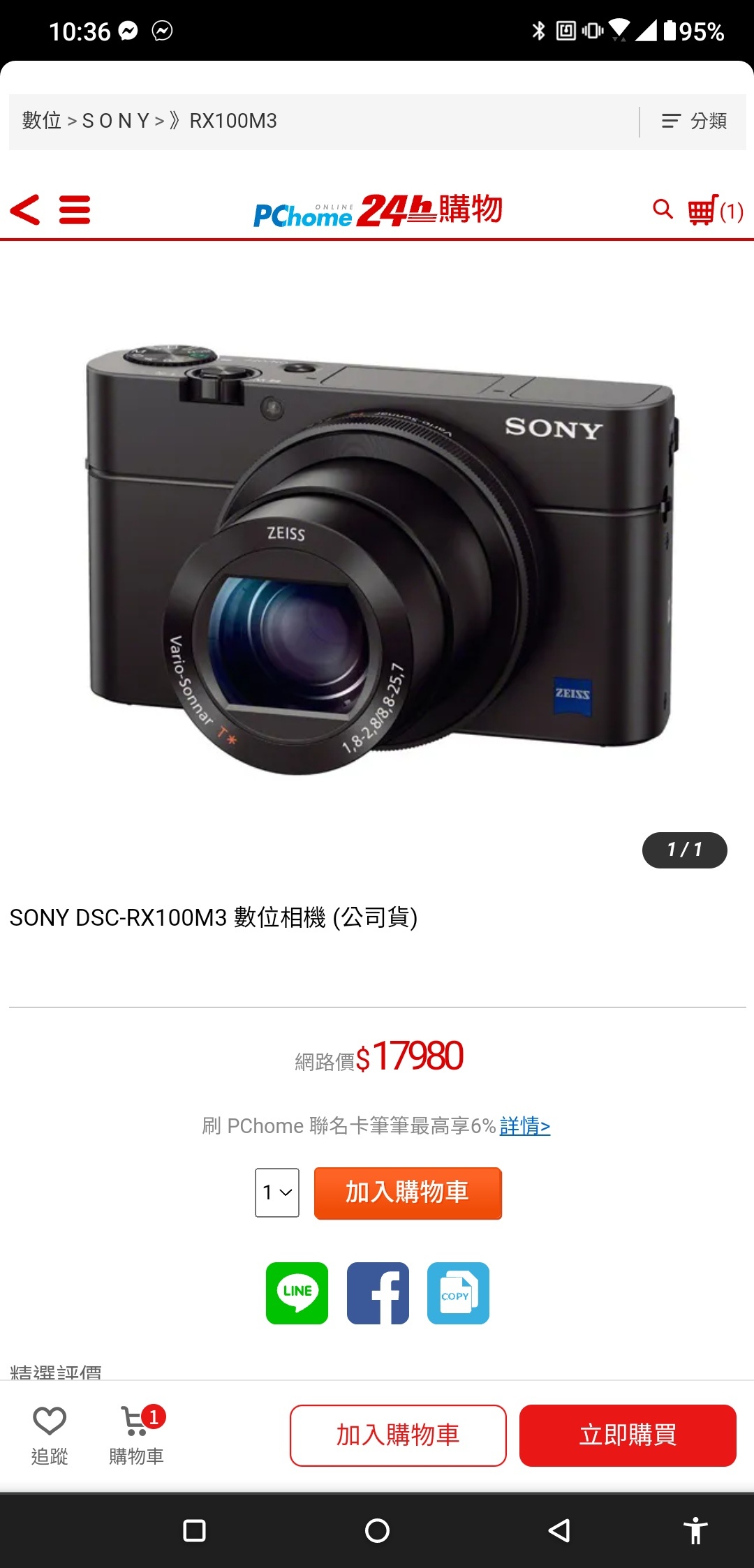Viewport: 754px width, 1568px height.
Task: Open the SONY RX100M3 product image
Action: tap(377, 559)
